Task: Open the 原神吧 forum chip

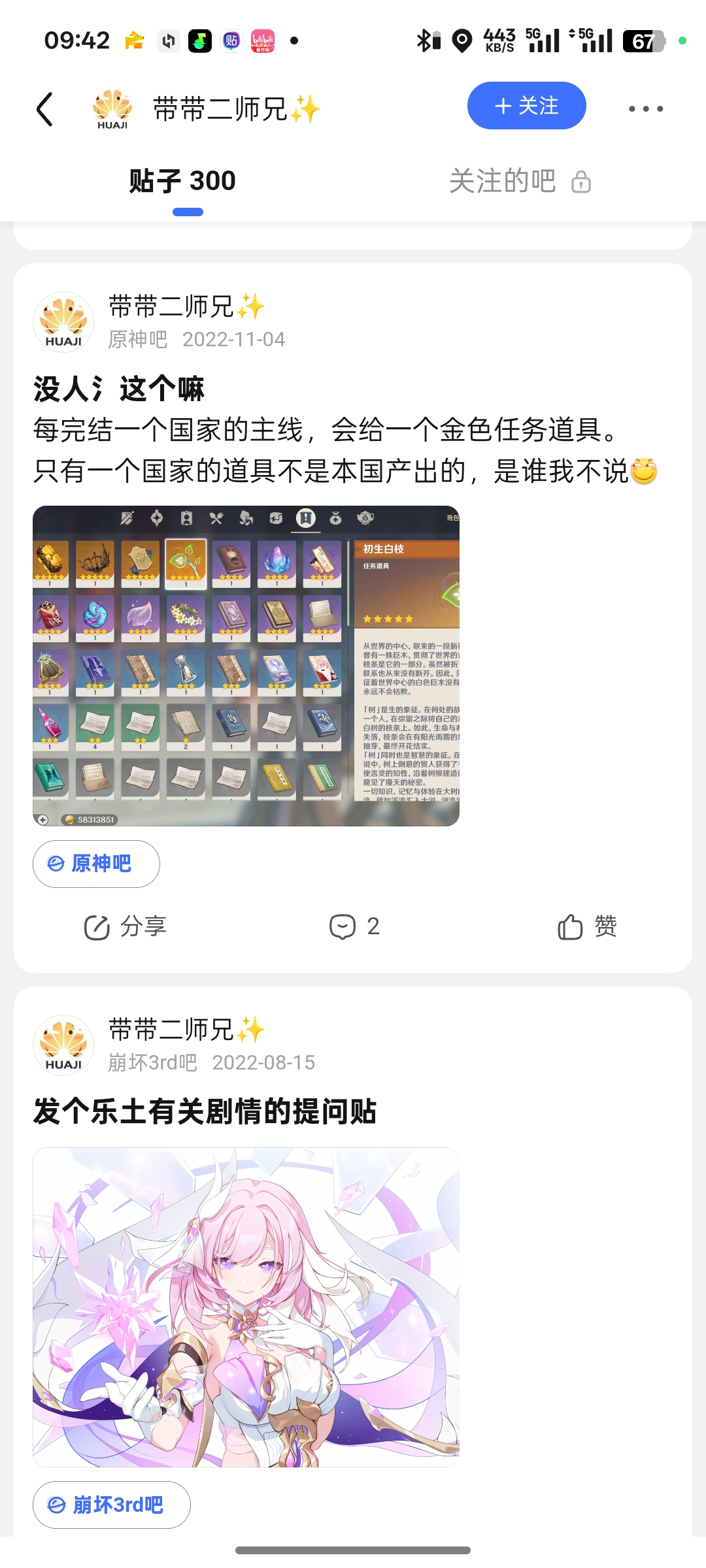Action: pyautogui.click(x=96, y=864)
